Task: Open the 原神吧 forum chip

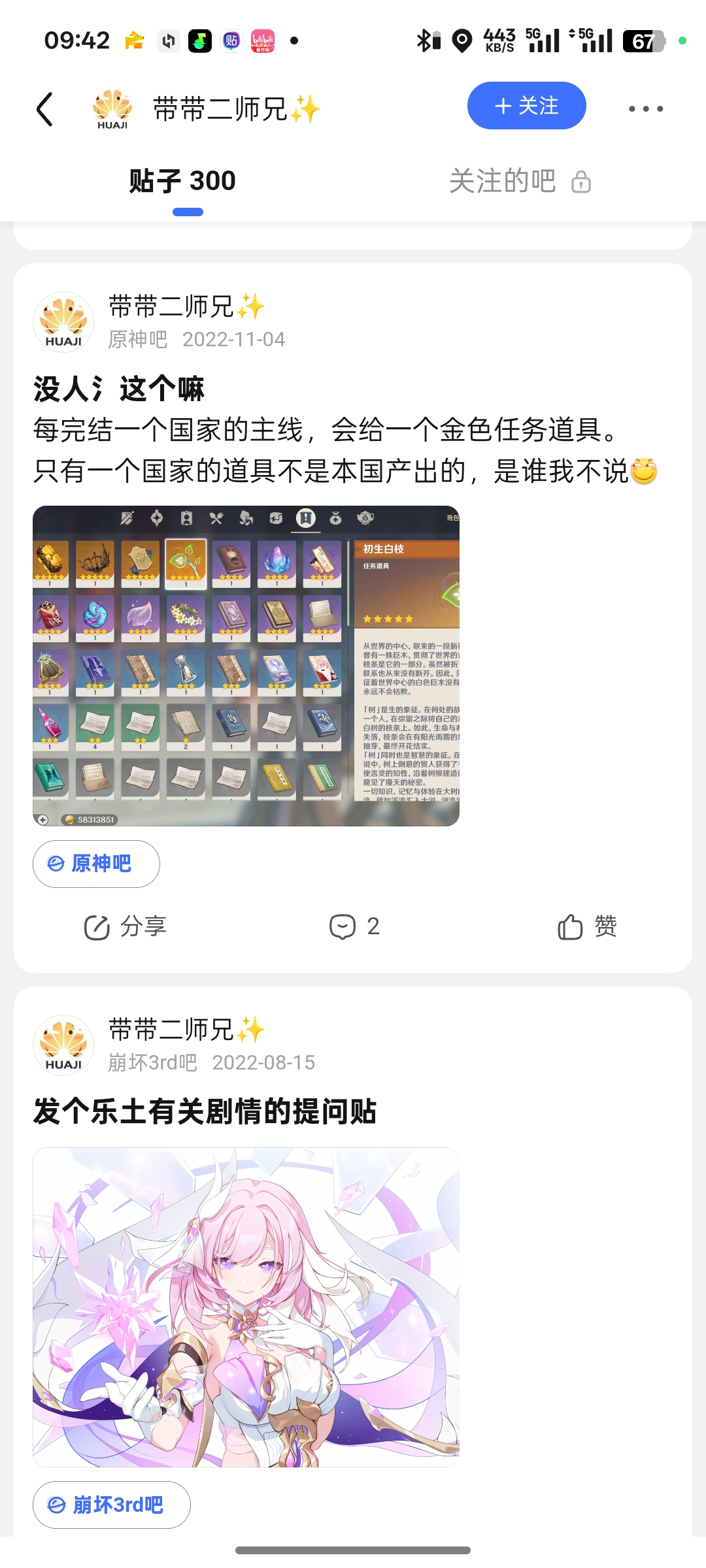Action: pyautogui.click(x=96, y=864)
